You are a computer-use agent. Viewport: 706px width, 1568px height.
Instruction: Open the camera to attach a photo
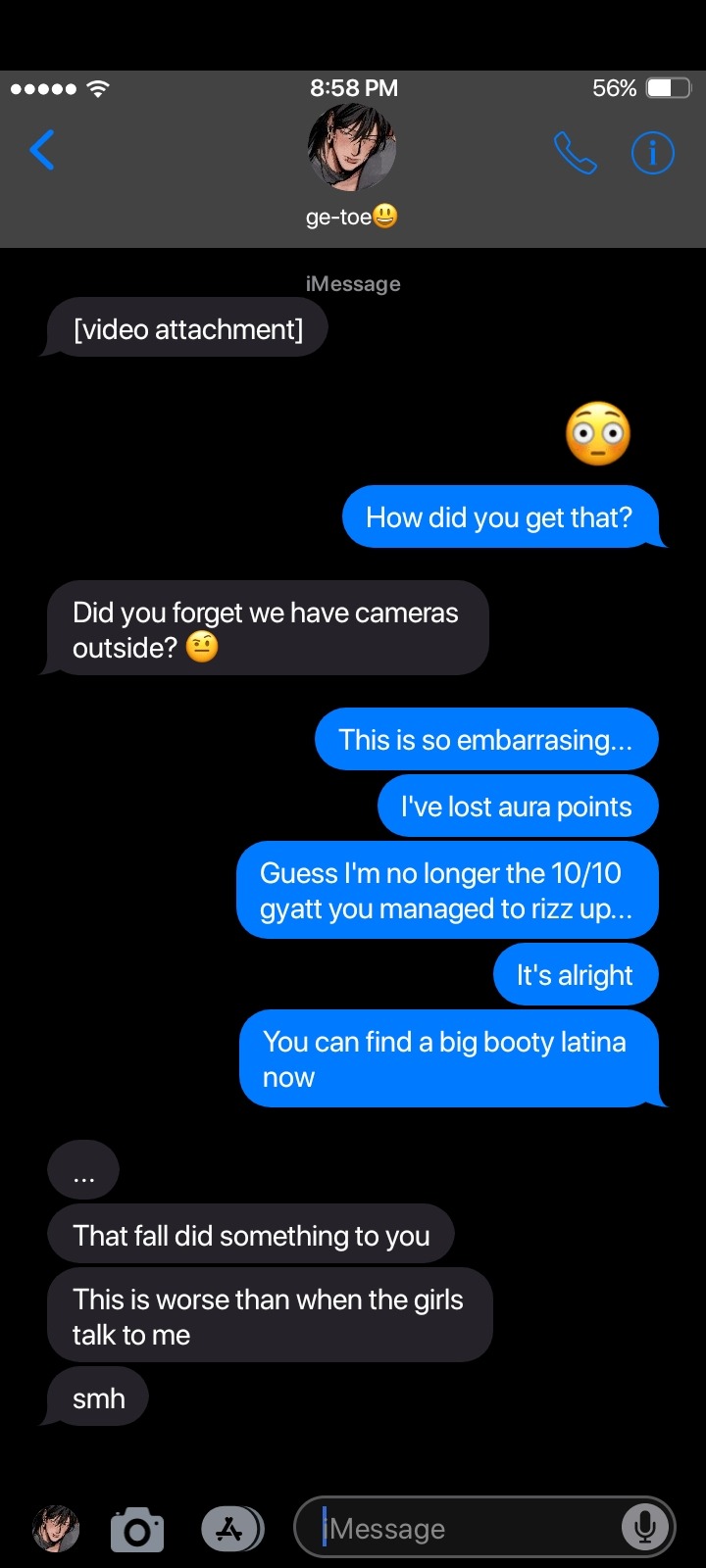pos(137,1529)
